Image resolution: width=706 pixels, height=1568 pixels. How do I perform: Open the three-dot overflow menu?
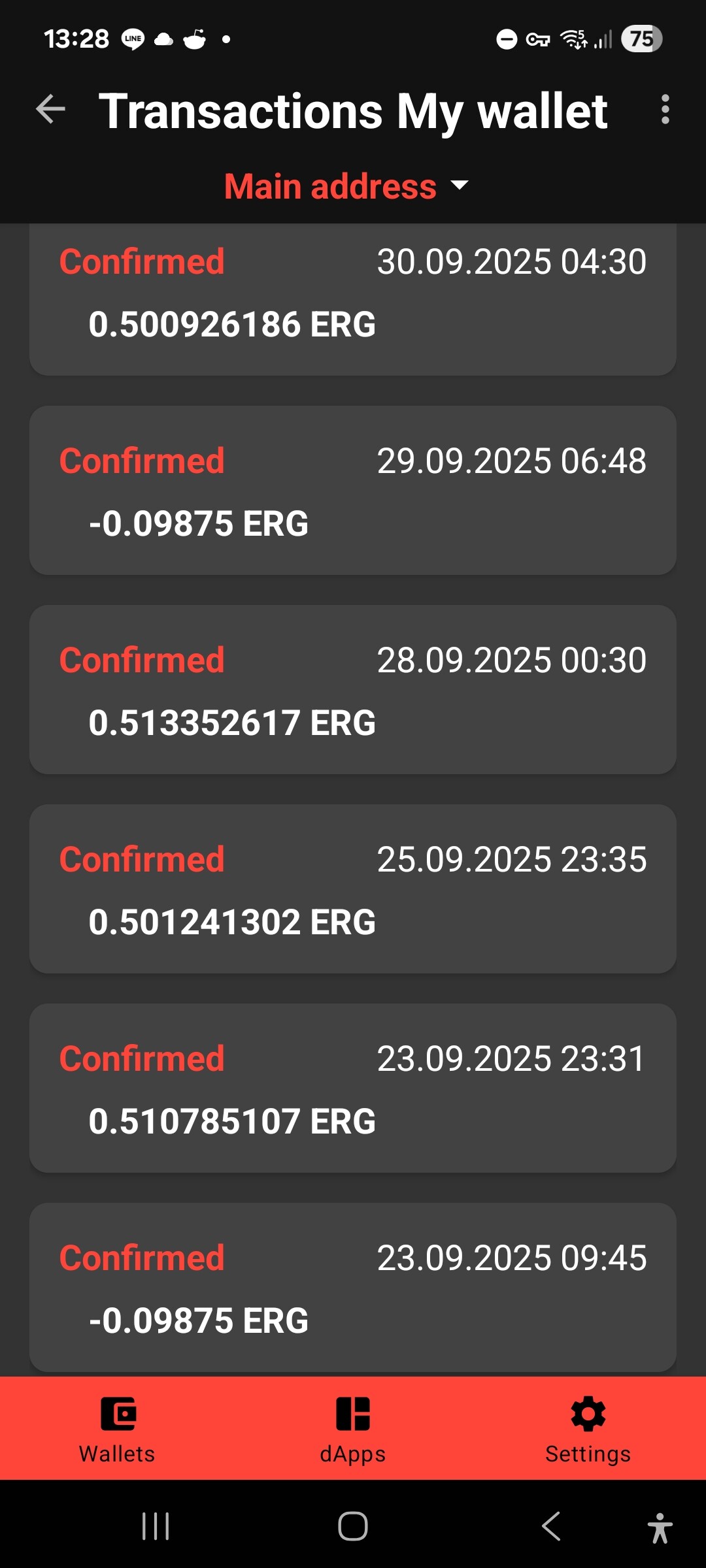(x=665, y=109)
